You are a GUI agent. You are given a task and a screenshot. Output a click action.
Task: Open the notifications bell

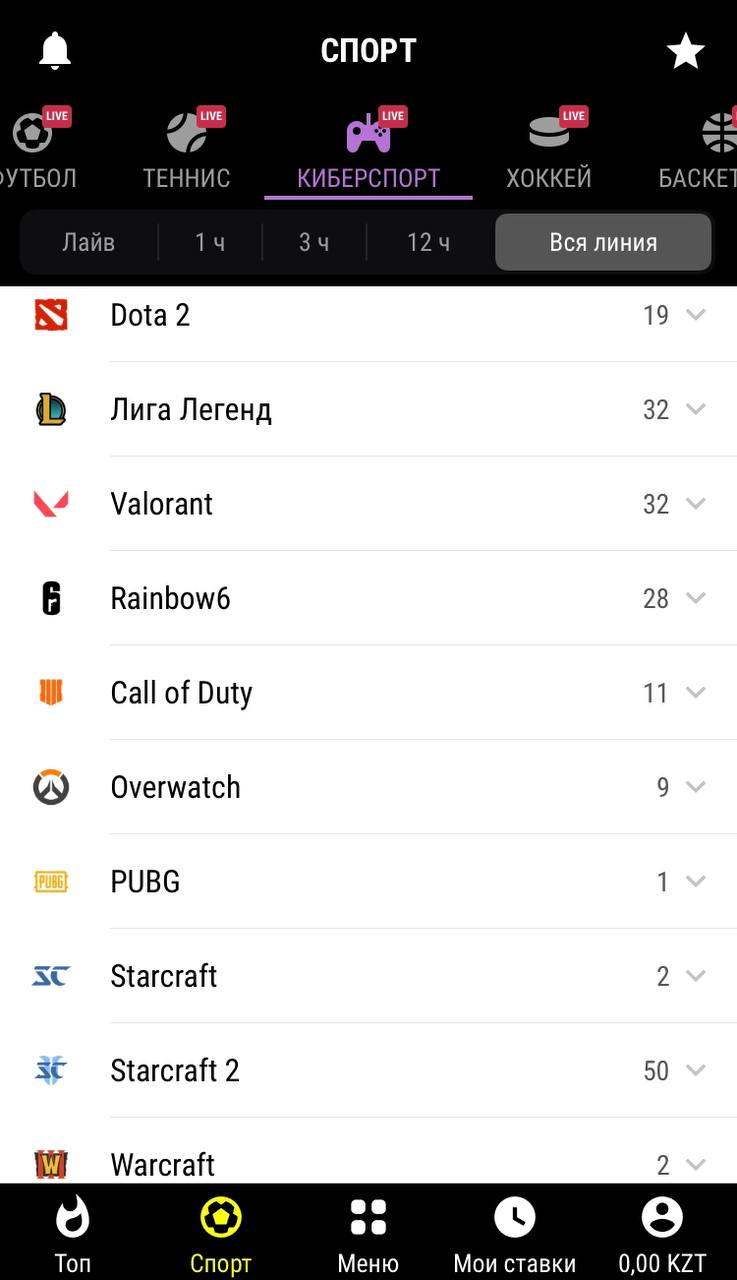(55, 51)
